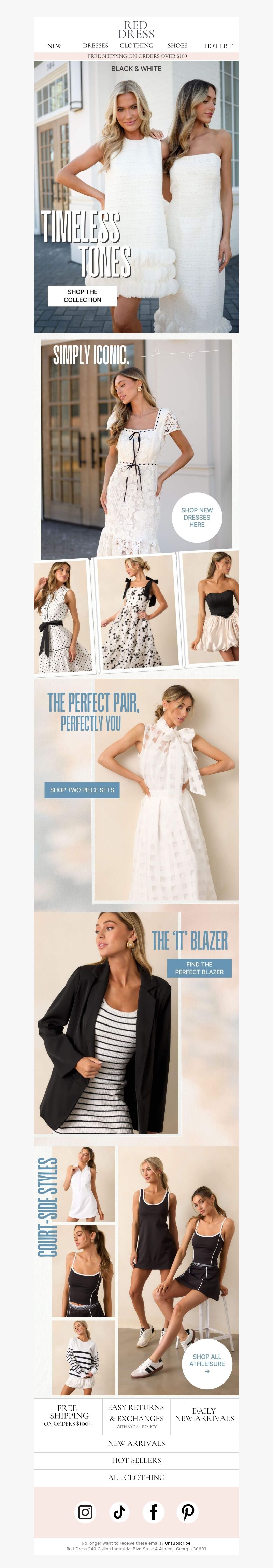273x1568 pixels.
Task: Visit the Instagram profile icon
Action: tap(85, 1512)
